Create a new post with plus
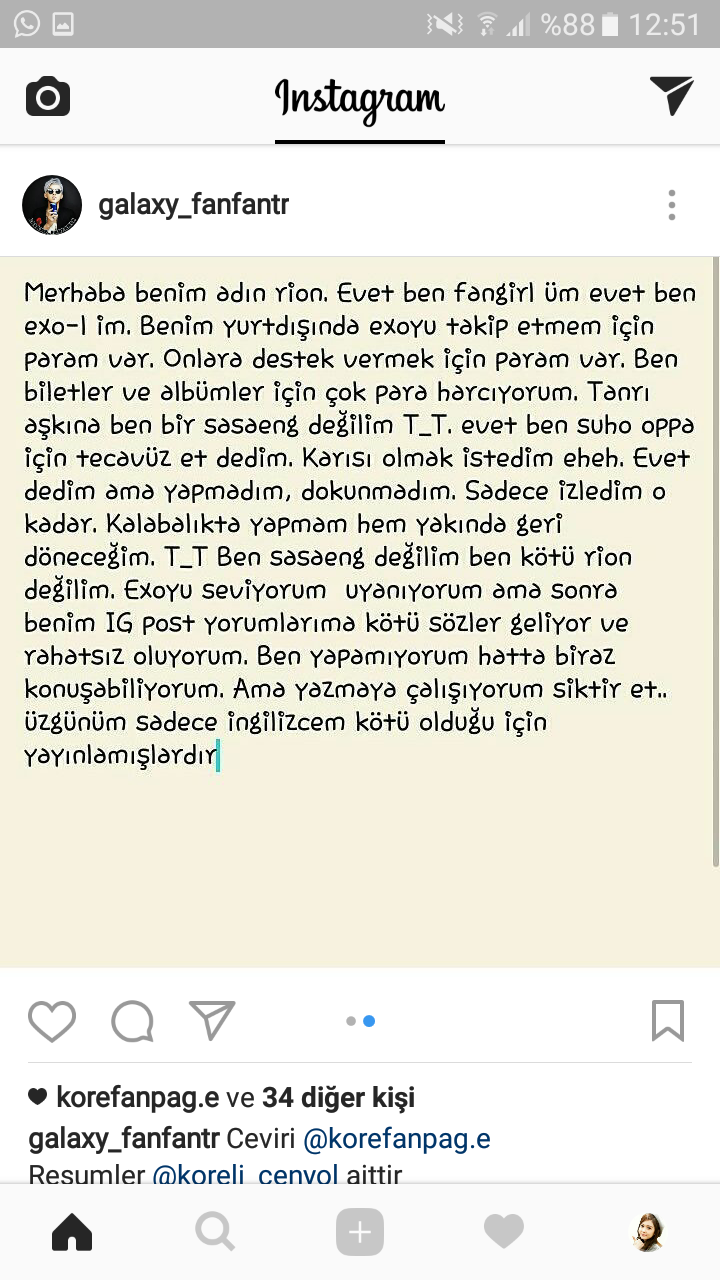The image size is (720, 1280). pyautogui.click(x=360, y=1232)
